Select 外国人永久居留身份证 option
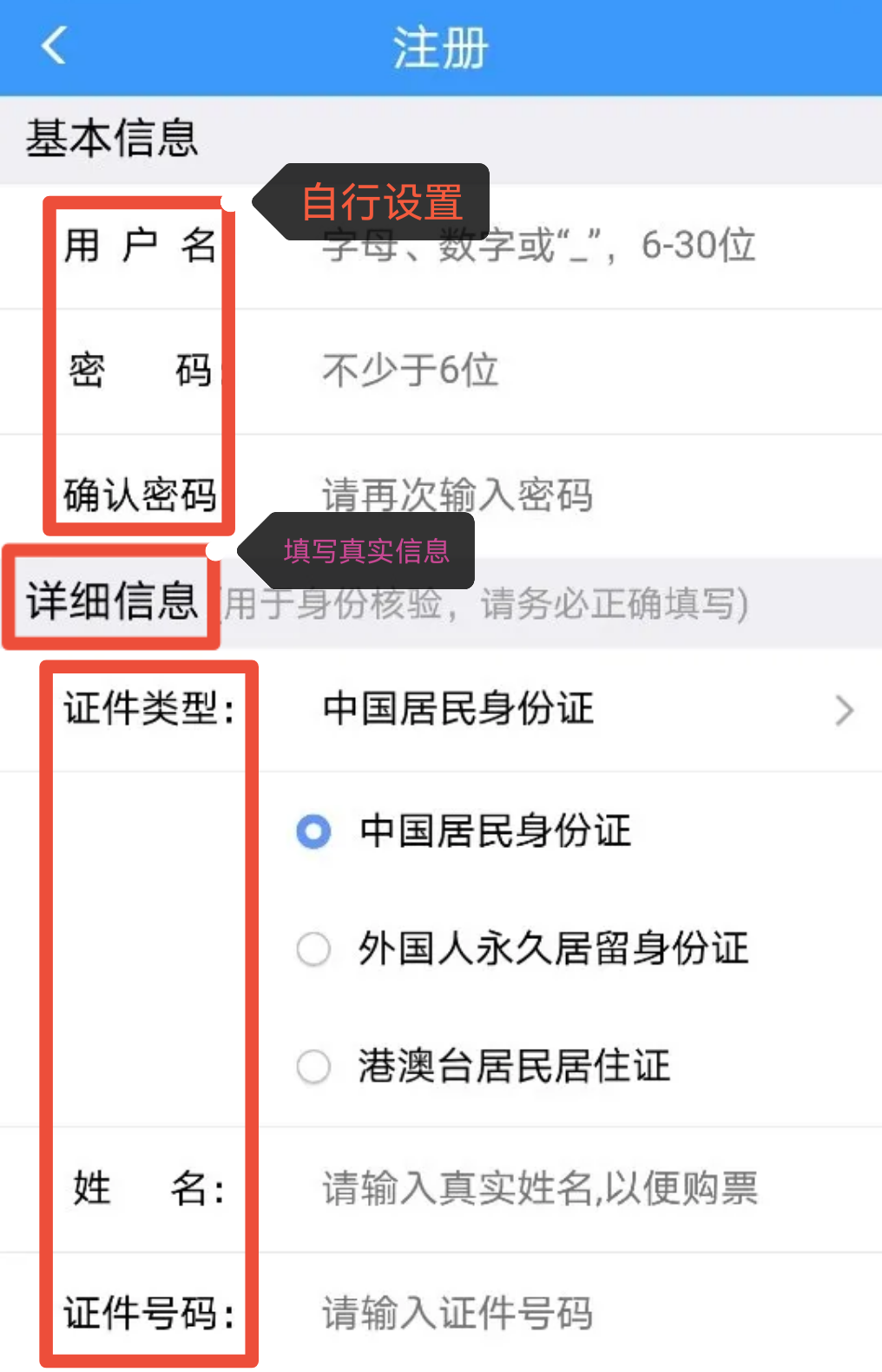 (x=313, y=949)
